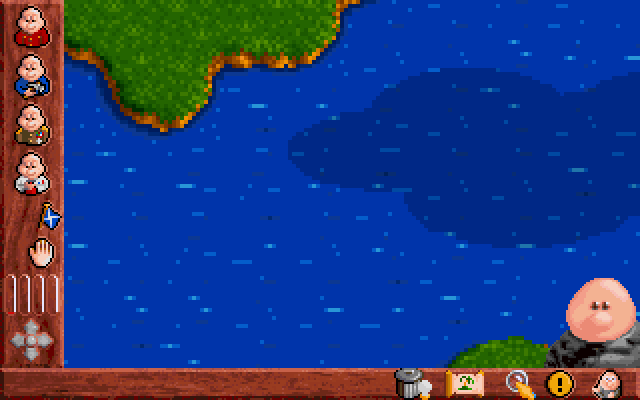Pick the blue flag tool
Screen dimensions: 640x400
(x=50, y=214)
